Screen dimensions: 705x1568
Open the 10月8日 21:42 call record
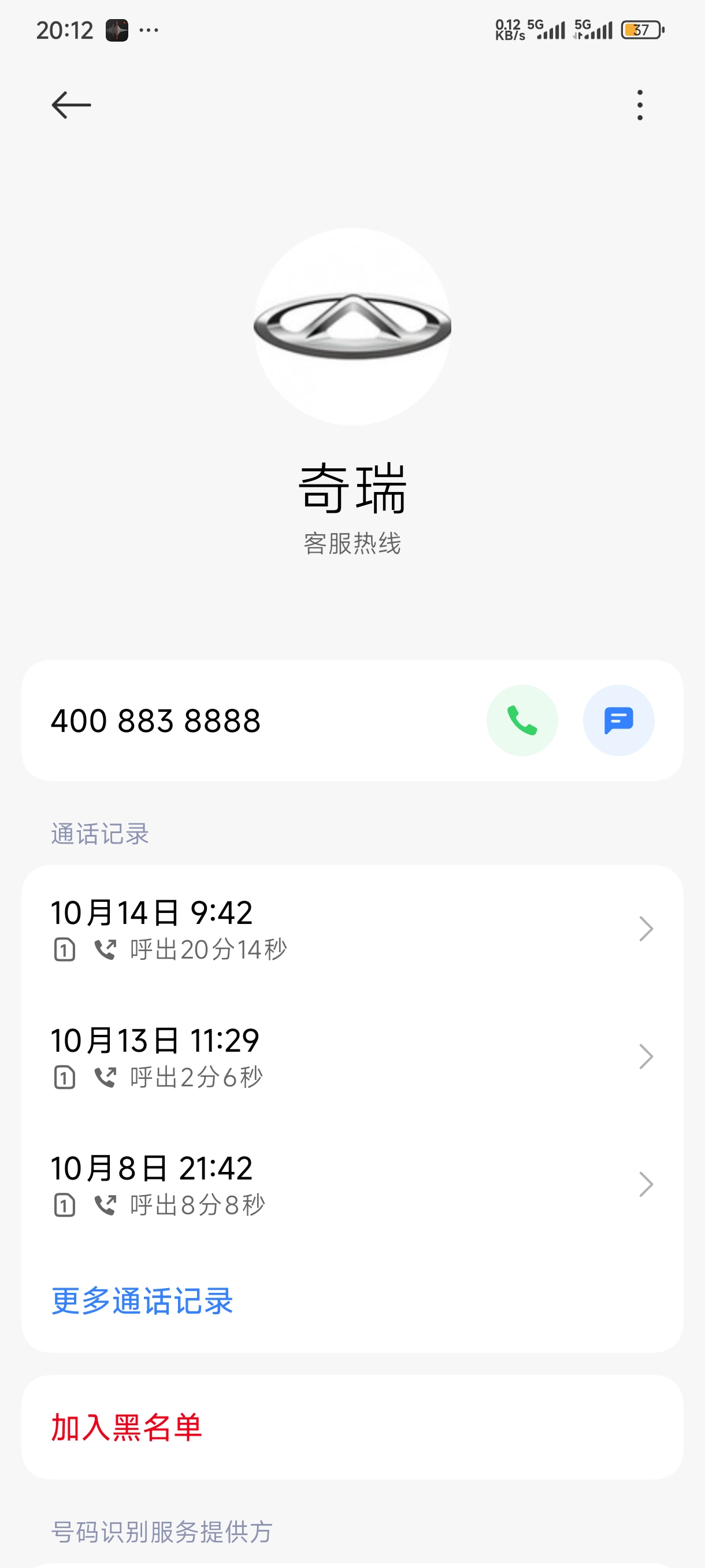(351, 1185)
